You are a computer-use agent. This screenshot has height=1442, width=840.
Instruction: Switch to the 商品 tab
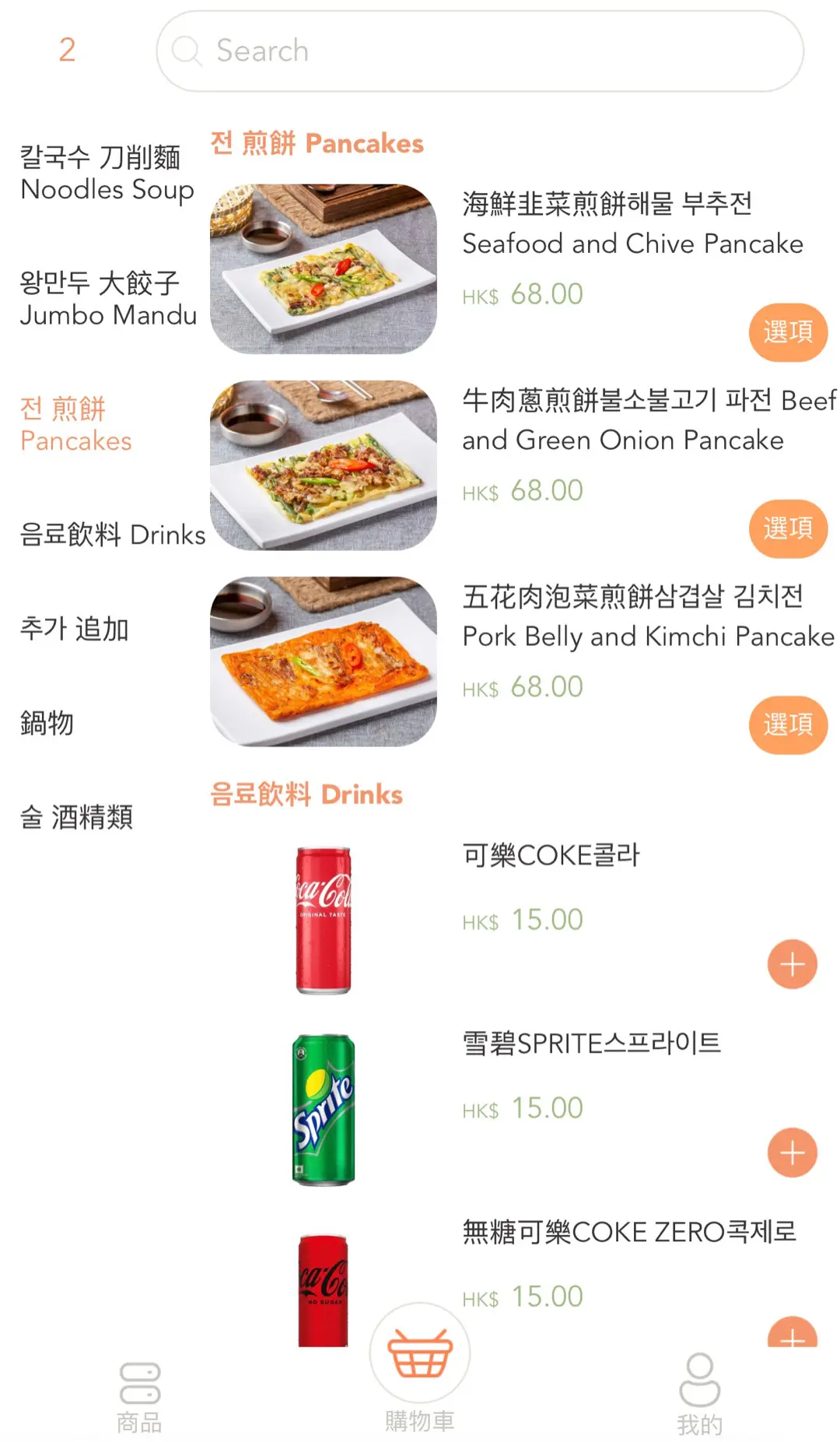click(x=140, y=1398)
